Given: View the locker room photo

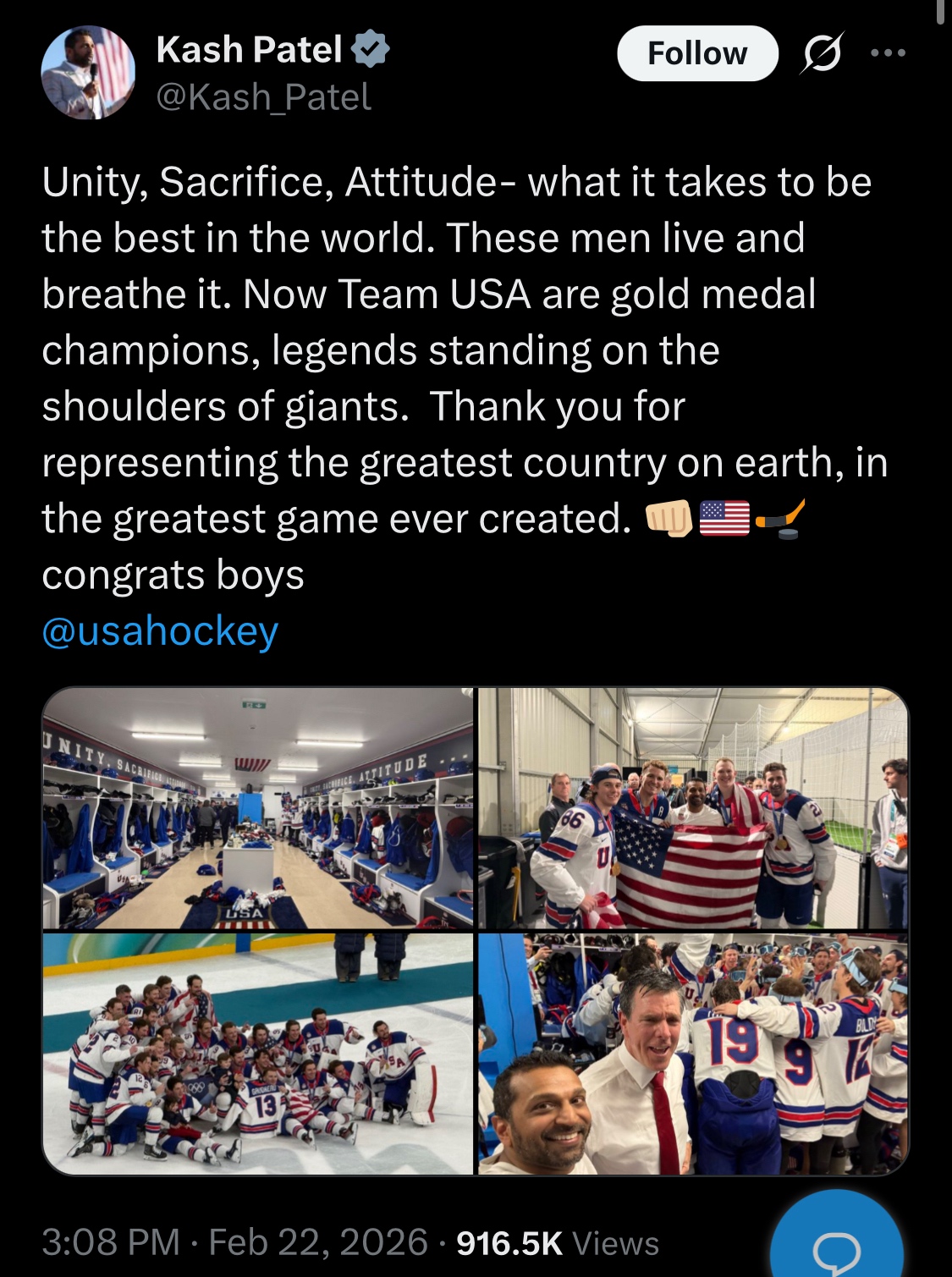Looking at the screenshot, I should (x=258, y=808).
